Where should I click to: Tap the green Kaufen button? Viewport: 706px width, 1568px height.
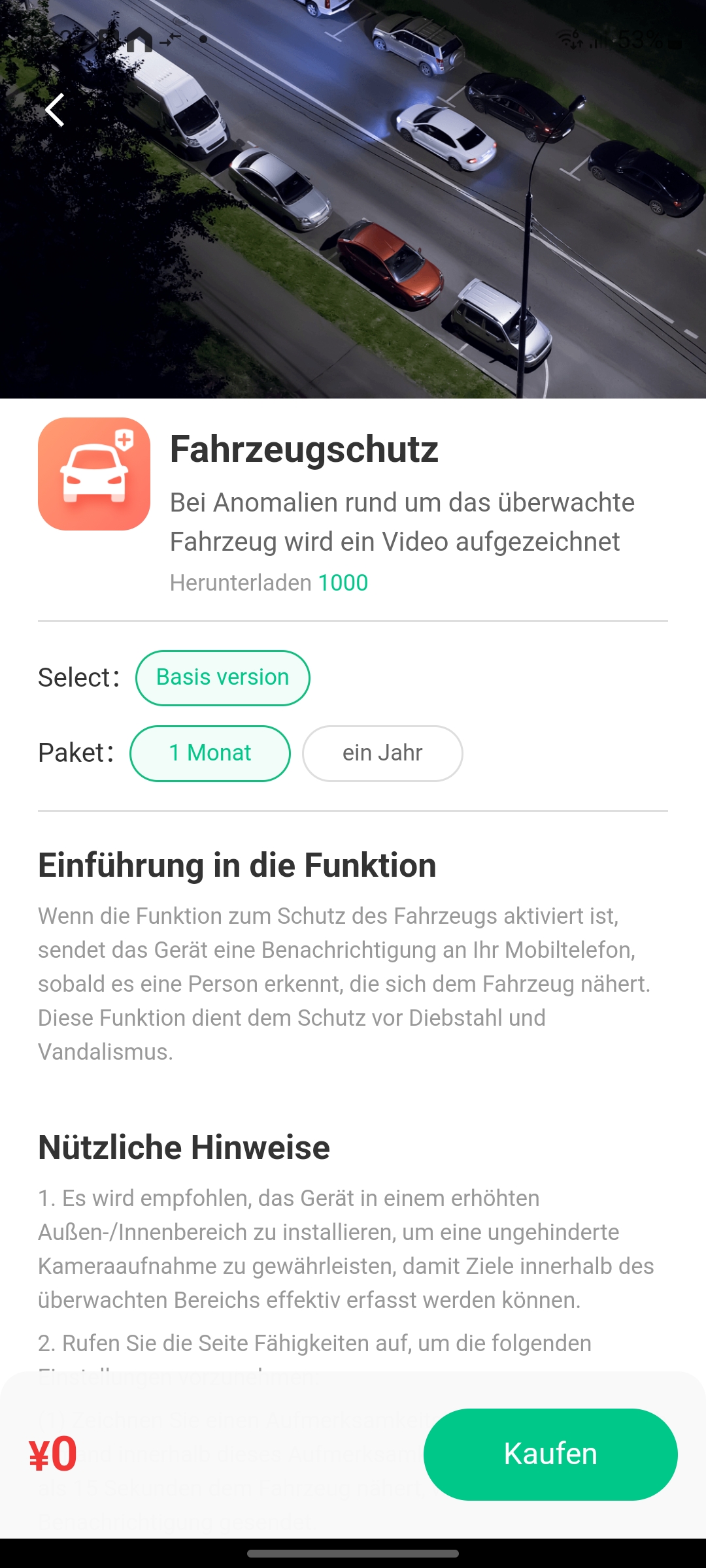point(550,1454)
